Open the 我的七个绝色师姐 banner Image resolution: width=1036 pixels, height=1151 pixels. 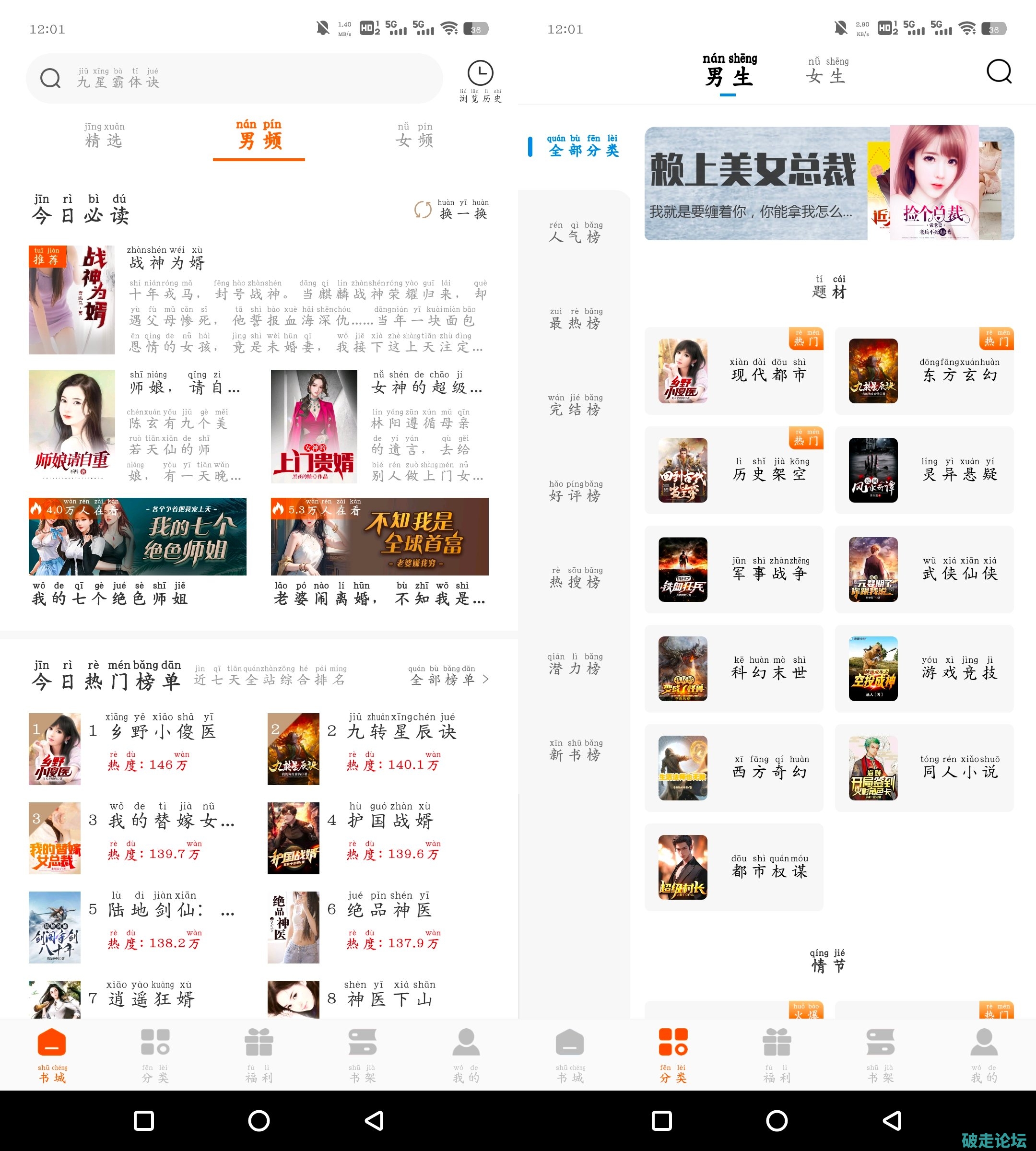137,537
